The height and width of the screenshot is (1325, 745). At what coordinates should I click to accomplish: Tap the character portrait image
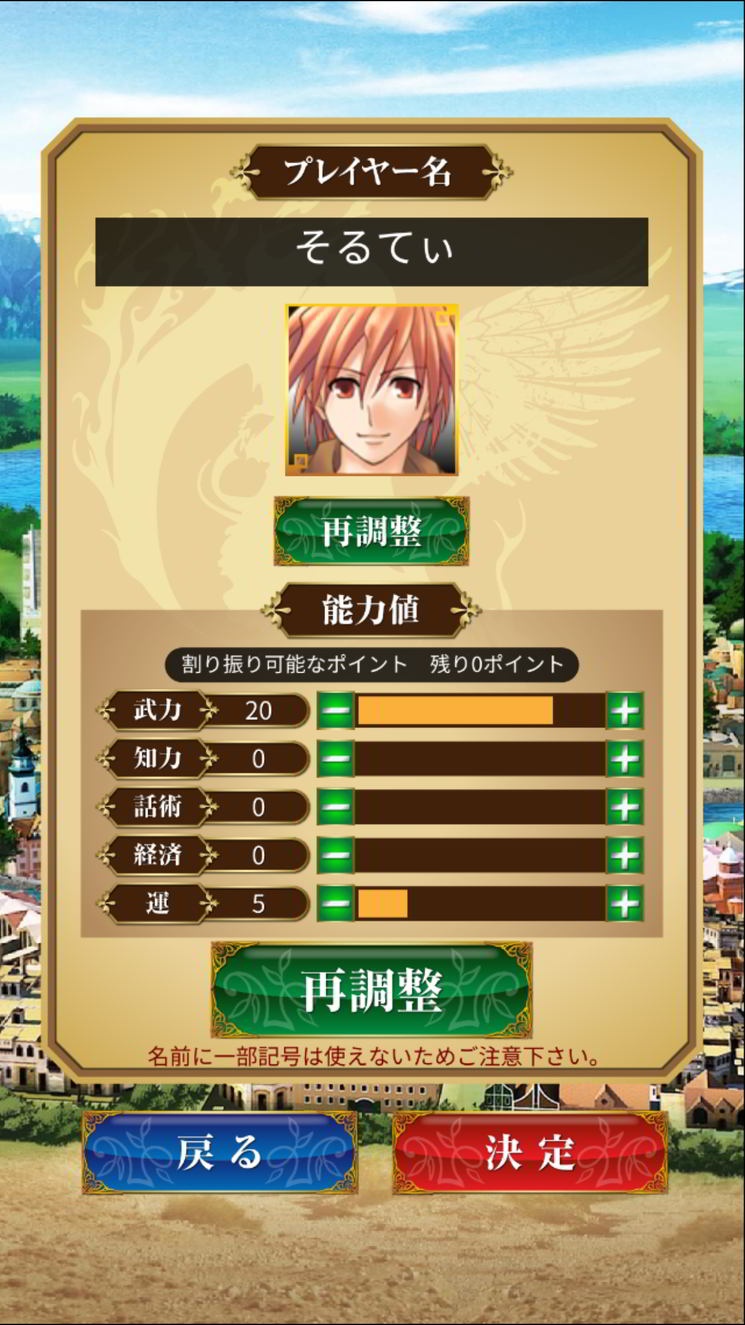point(371,390)
